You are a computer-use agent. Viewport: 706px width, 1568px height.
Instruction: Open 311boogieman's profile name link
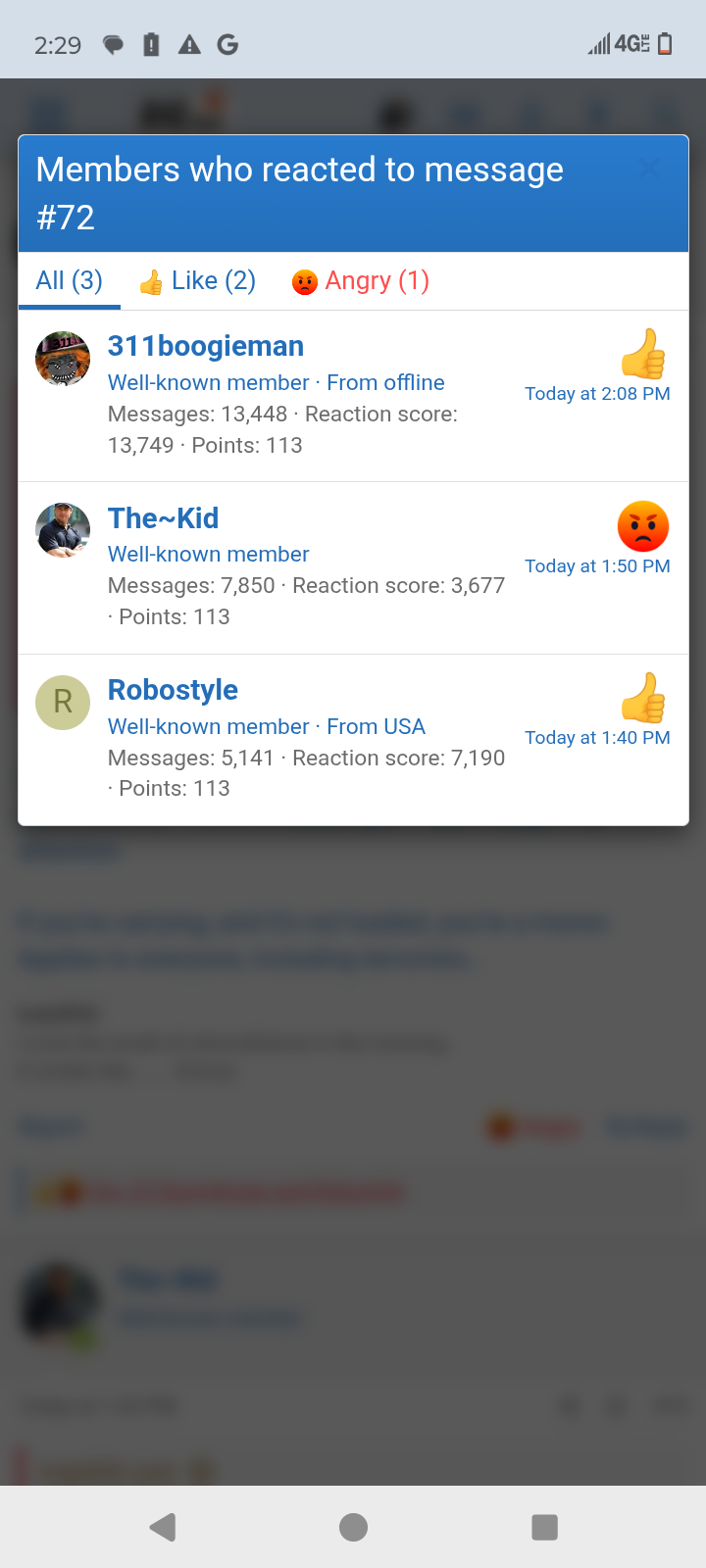click(x=205, y=346)
